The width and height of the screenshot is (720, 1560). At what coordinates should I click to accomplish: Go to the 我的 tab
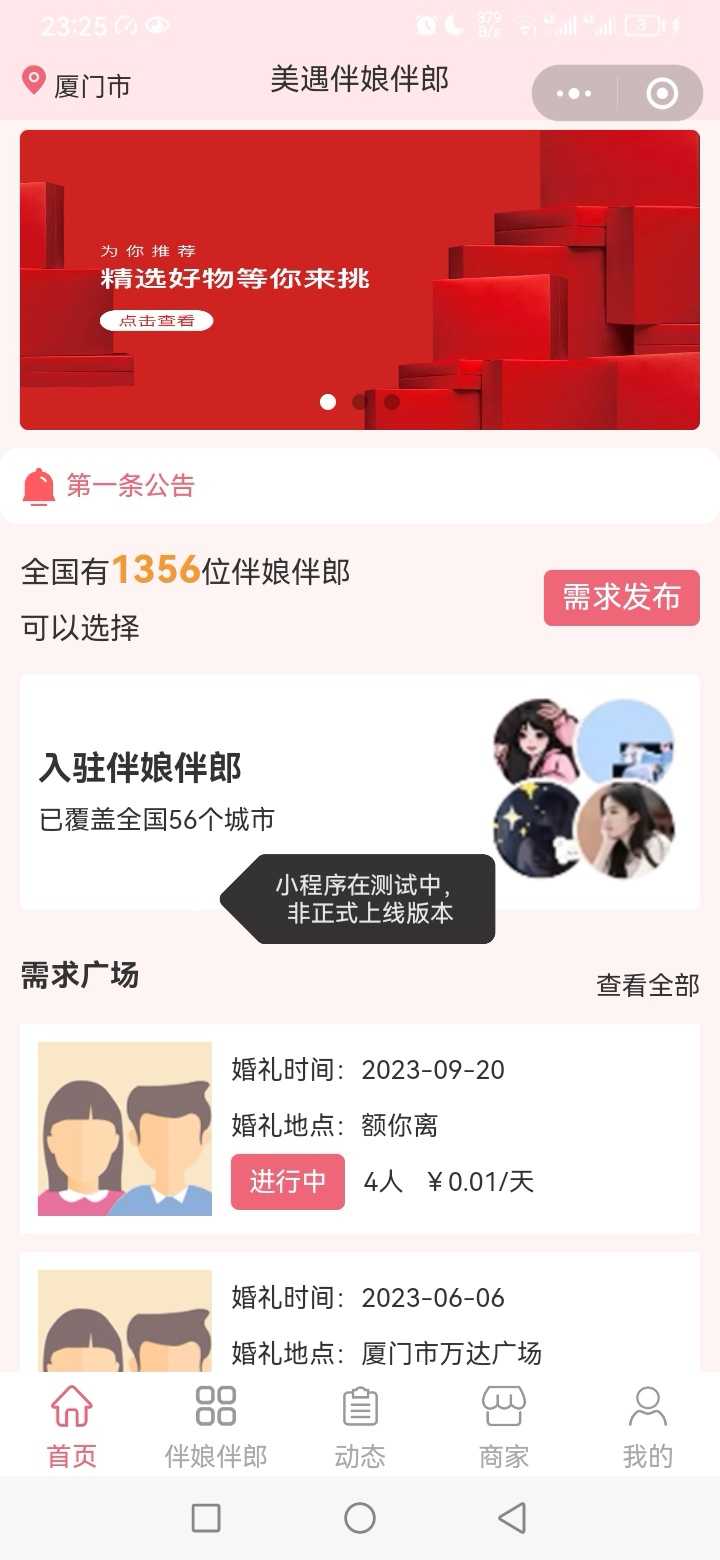pos(648,1425)
